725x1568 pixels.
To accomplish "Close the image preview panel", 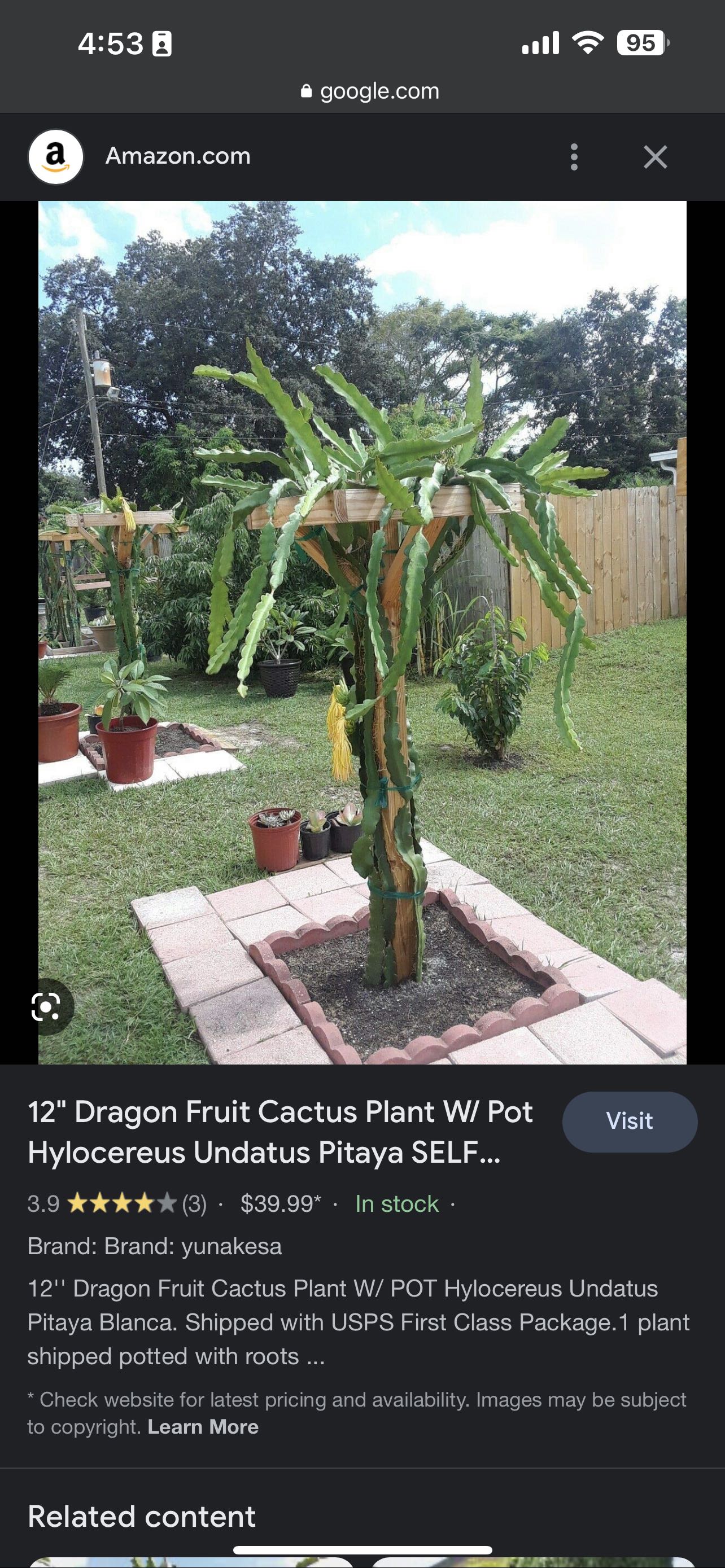I will click(655, 157).
